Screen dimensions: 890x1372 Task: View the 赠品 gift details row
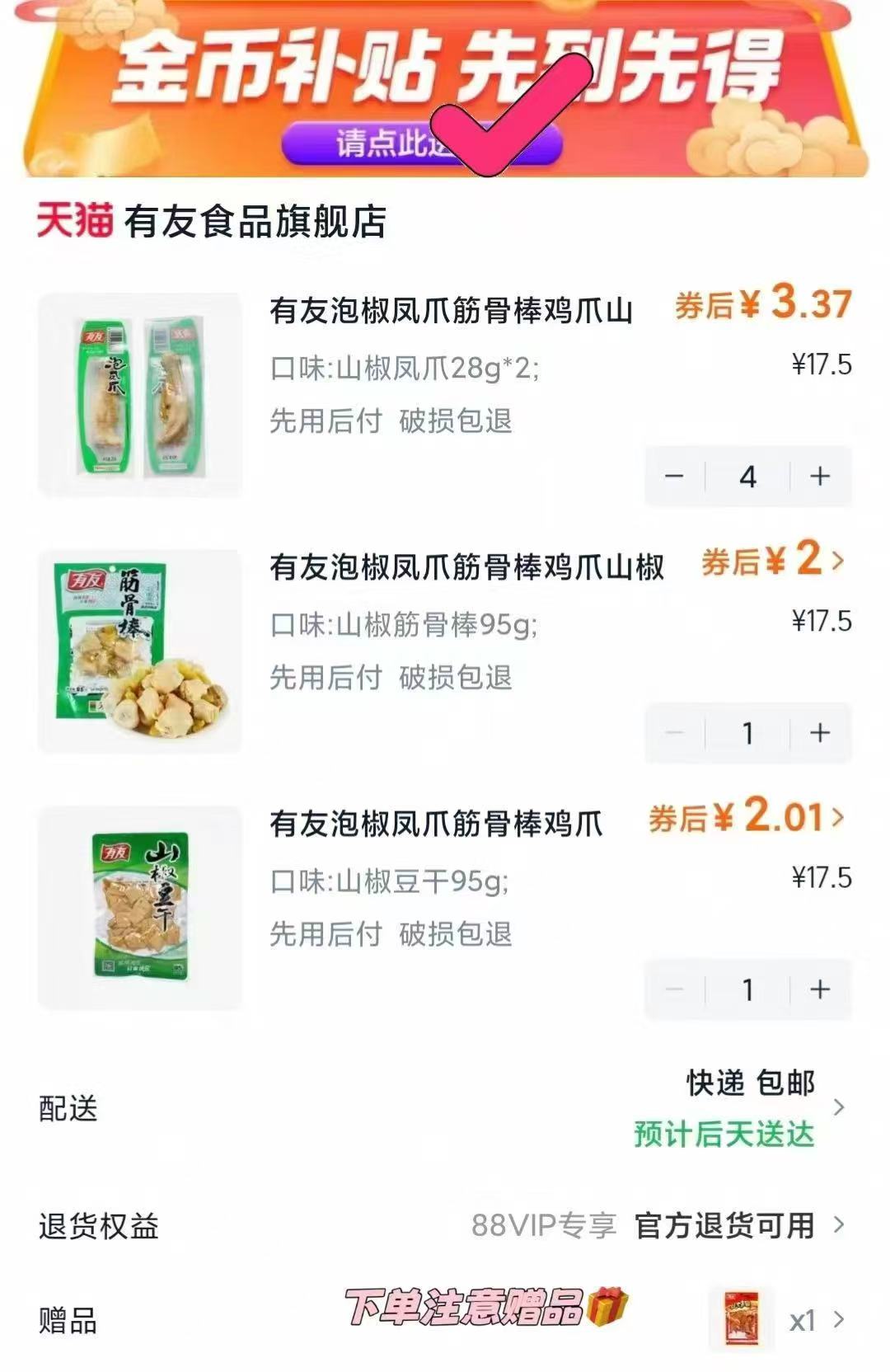pos(445,1319)
